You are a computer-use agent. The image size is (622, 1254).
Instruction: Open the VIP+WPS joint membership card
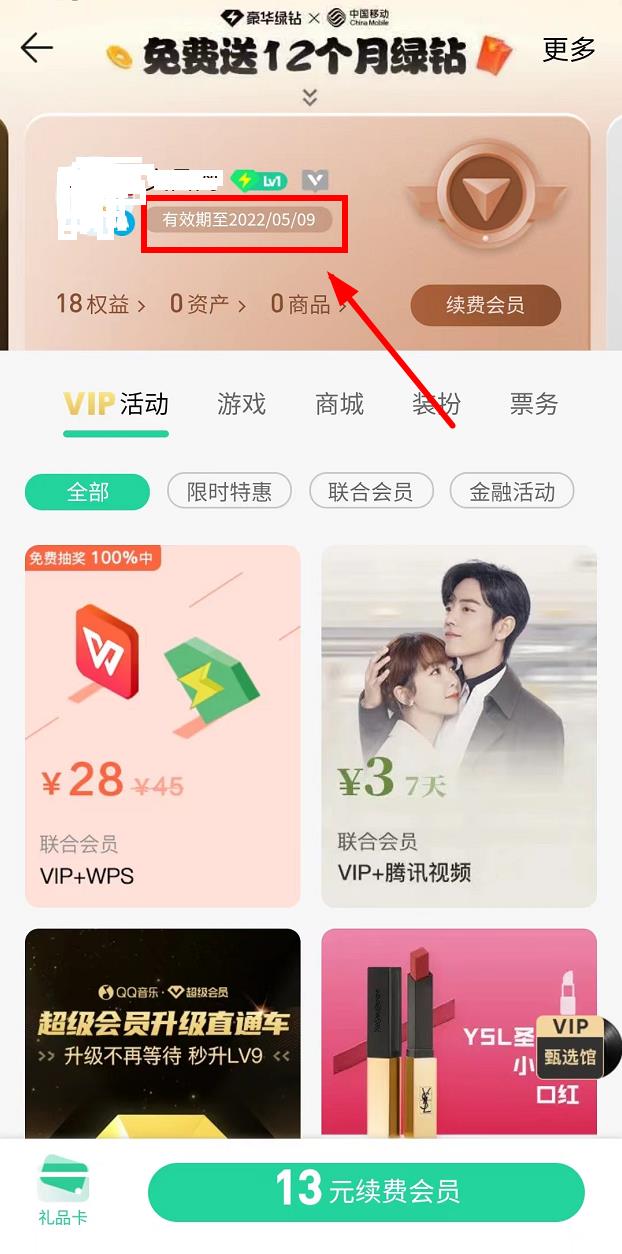pos(162,725)
